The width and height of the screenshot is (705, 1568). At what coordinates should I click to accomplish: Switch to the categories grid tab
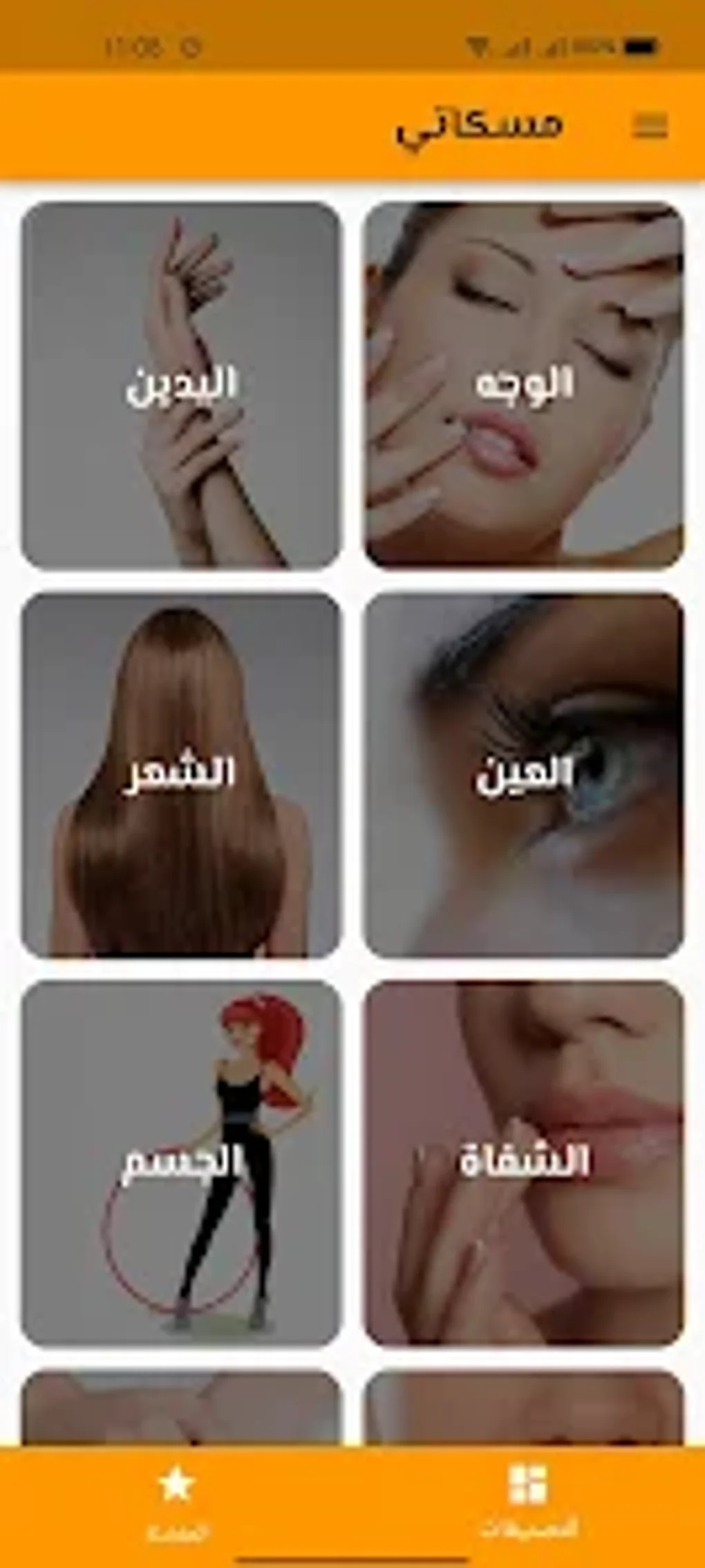pyautogui.click(x=528, y=1493)
